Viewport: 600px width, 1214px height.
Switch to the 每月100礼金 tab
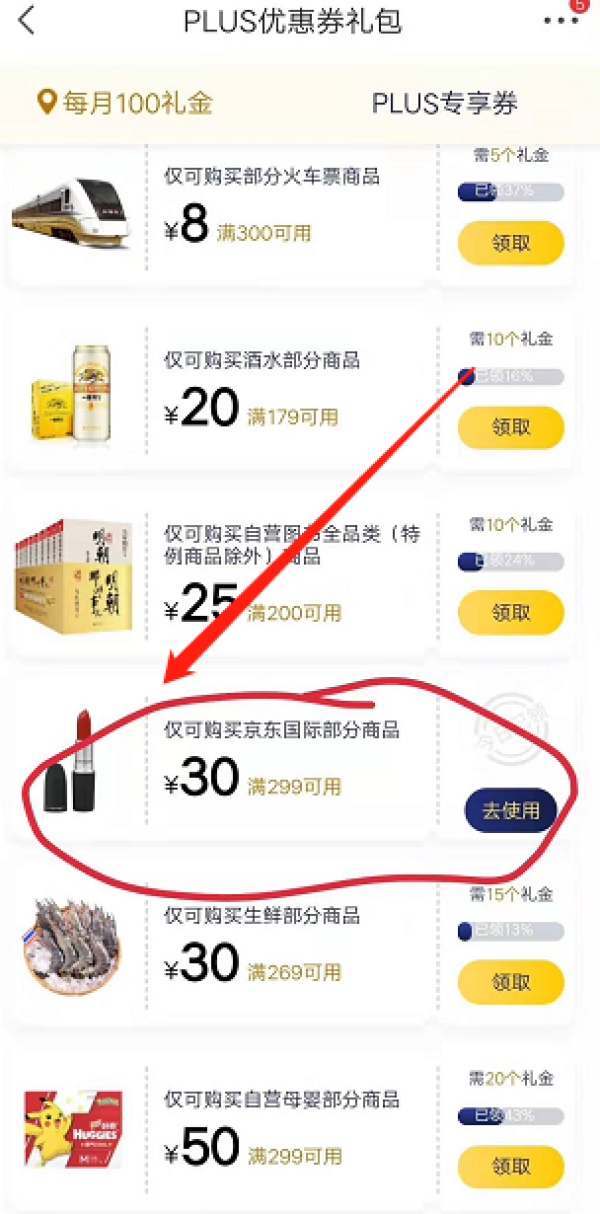126,103
